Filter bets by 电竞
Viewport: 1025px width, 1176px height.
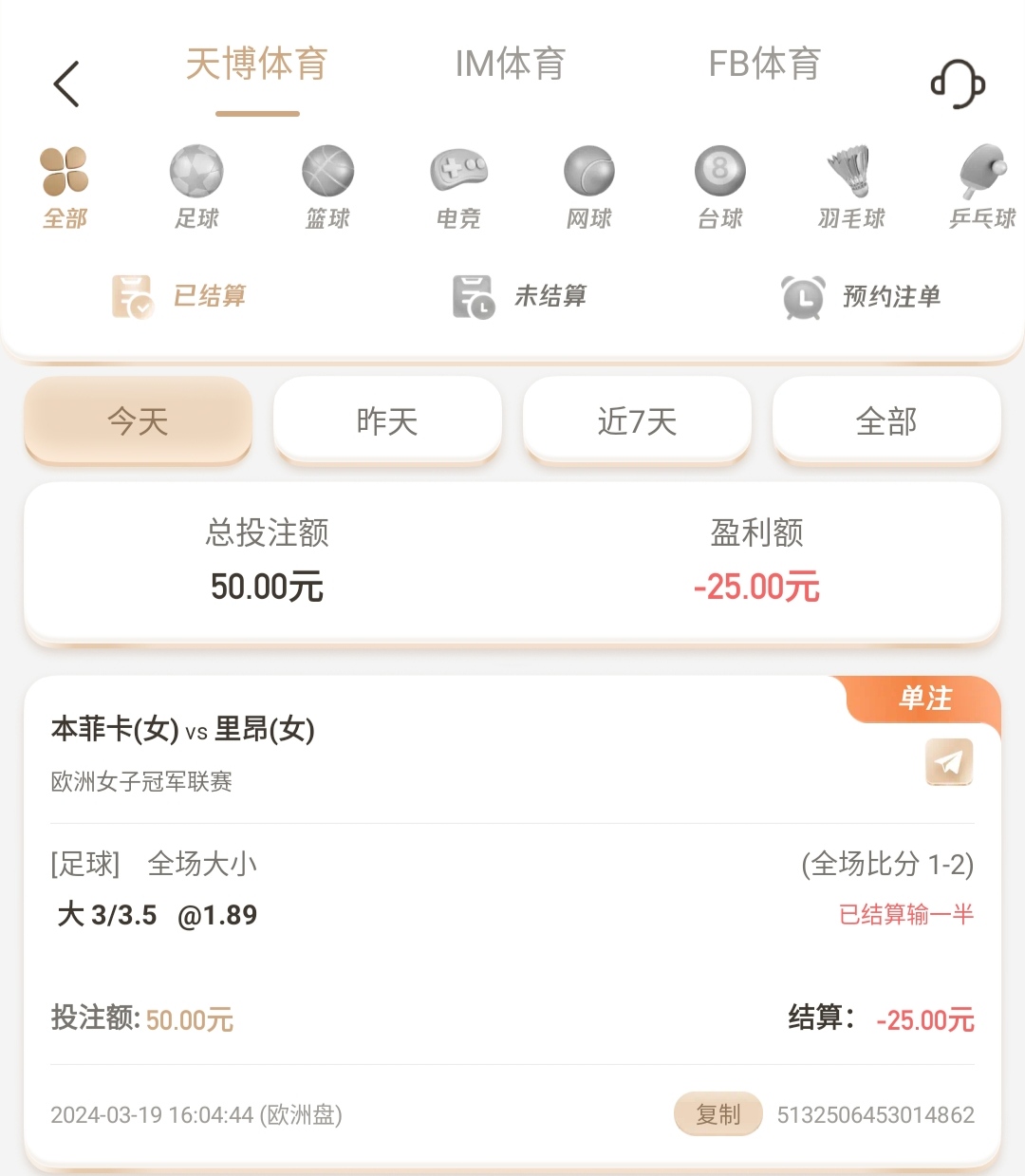[458, 187]
